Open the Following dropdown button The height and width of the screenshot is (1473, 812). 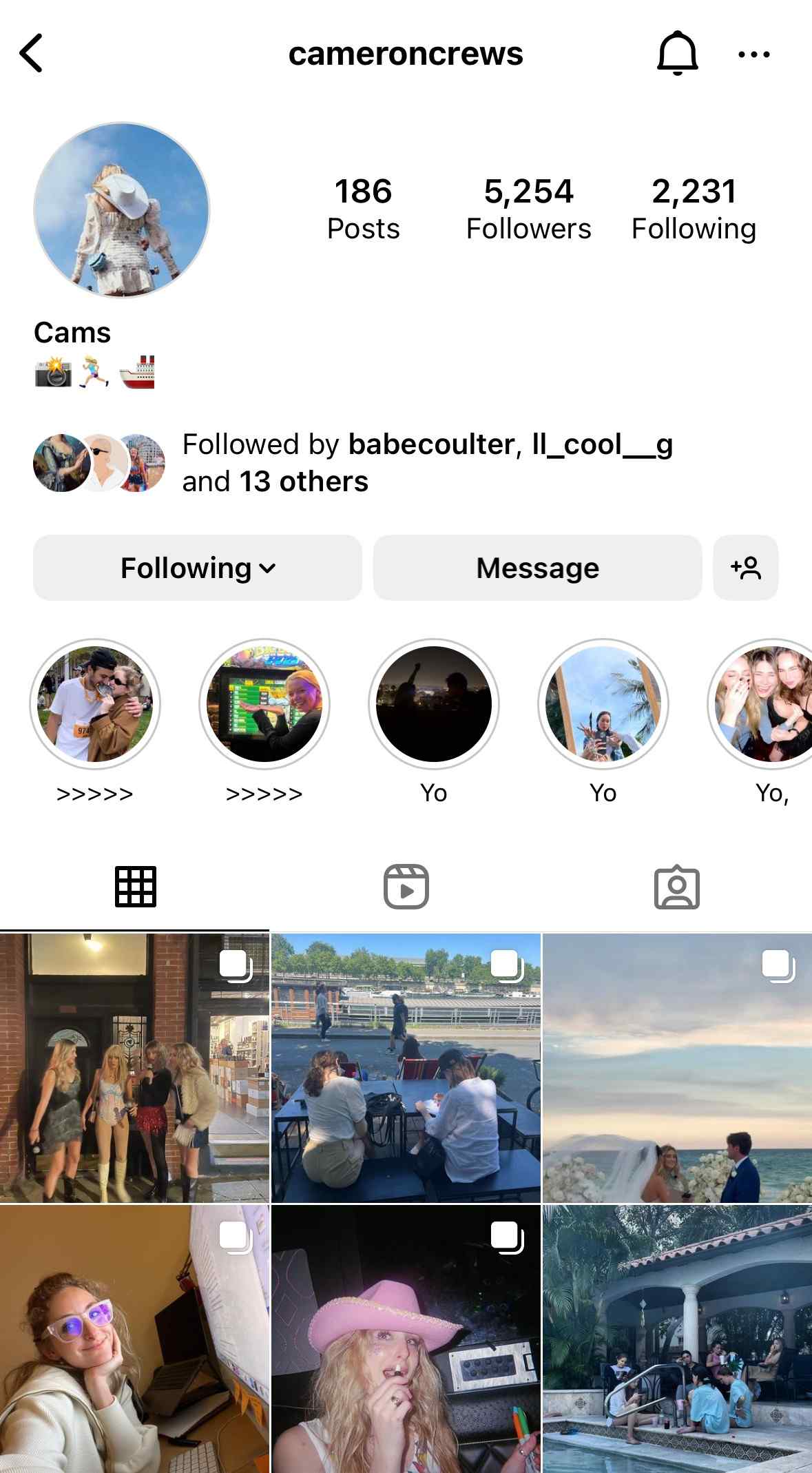tap(198, 568)
